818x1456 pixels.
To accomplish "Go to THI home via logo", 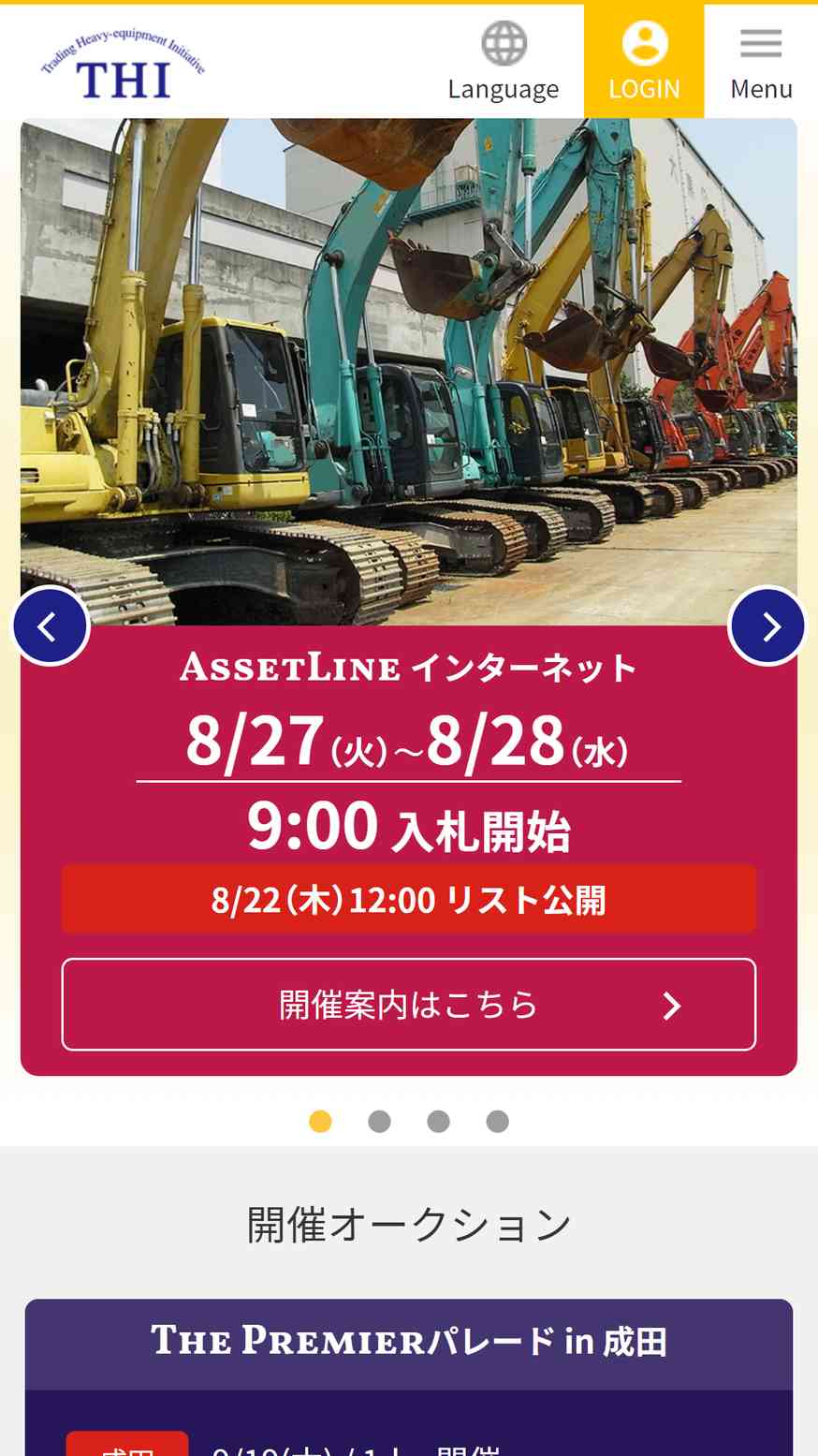I will pos(123,65).
